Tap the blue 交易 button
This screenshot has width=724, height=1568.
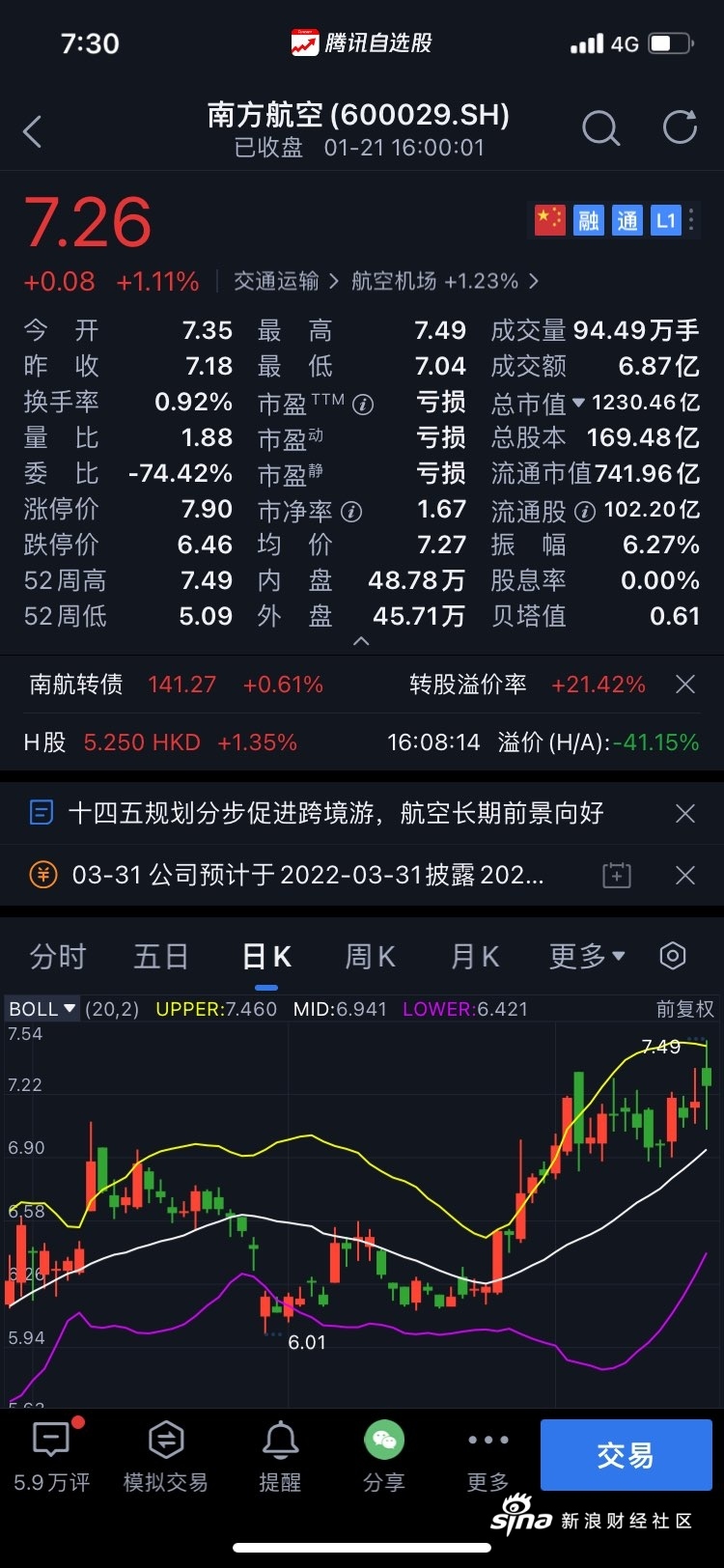[x=626, y=1455]
